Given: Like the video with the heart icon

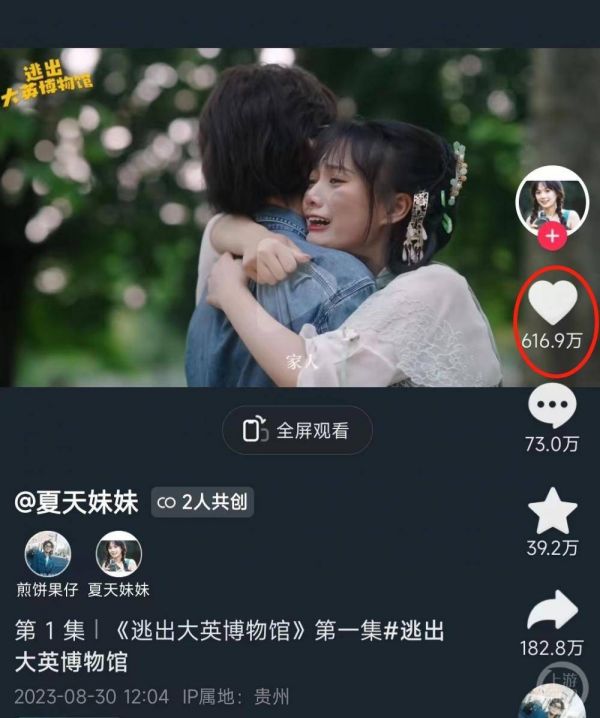Looking at the screenshot, I should [551, 303].
